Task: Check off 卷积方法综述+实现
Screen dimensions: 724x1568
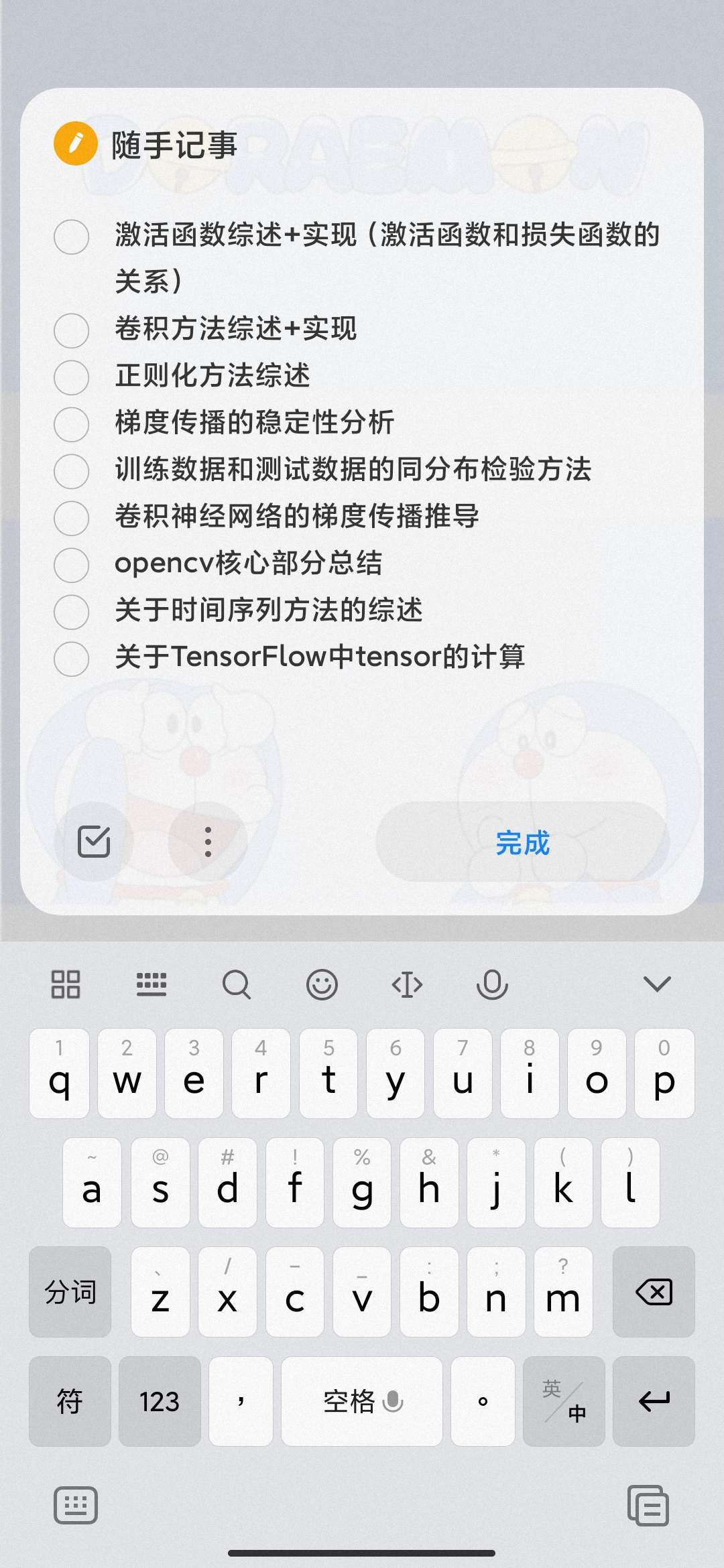Action: (71, 330)
